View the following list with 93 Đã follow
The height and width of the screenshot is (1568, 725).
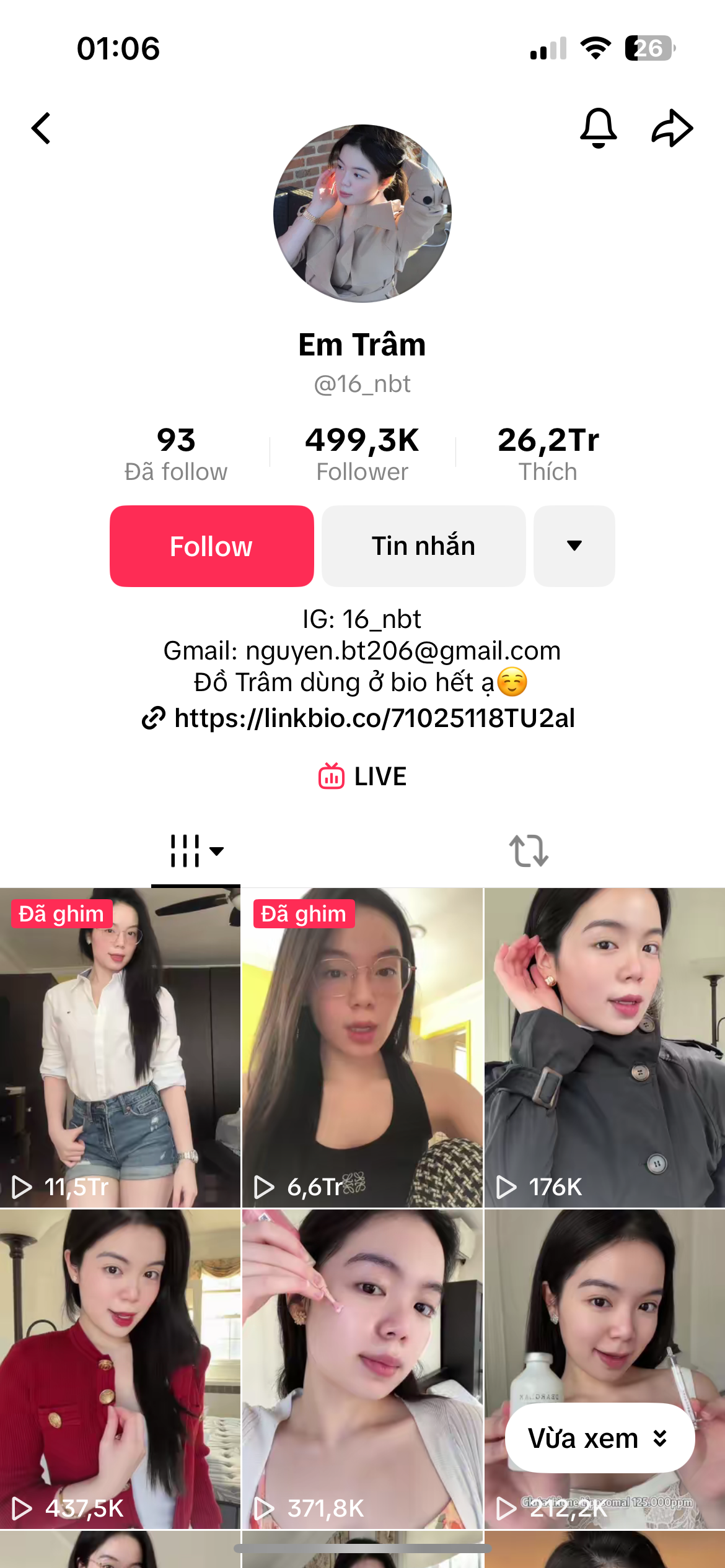[176, 454]
